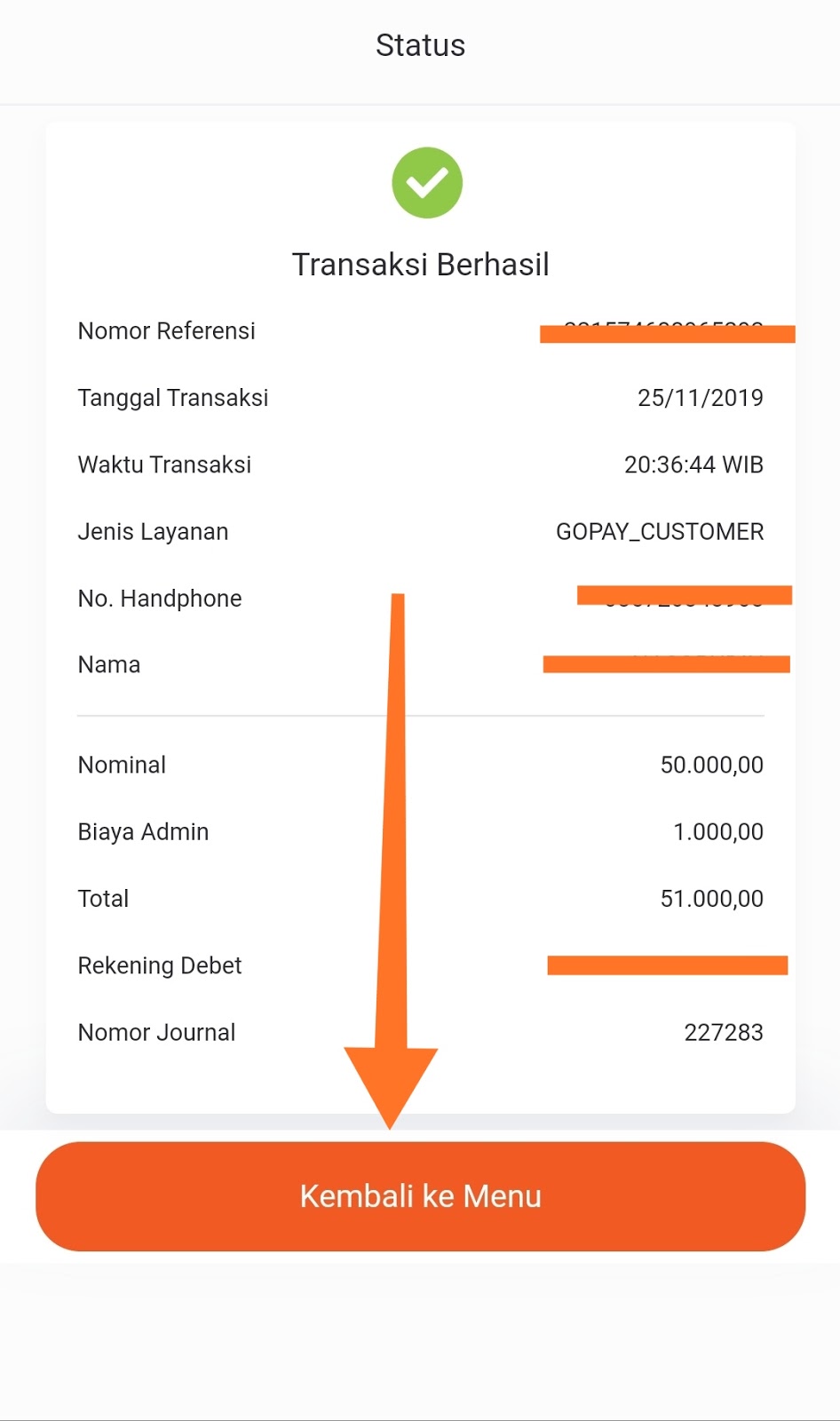Tap the Tanggal Transaksi label
840x1421 pixels.
pos(172,397)
